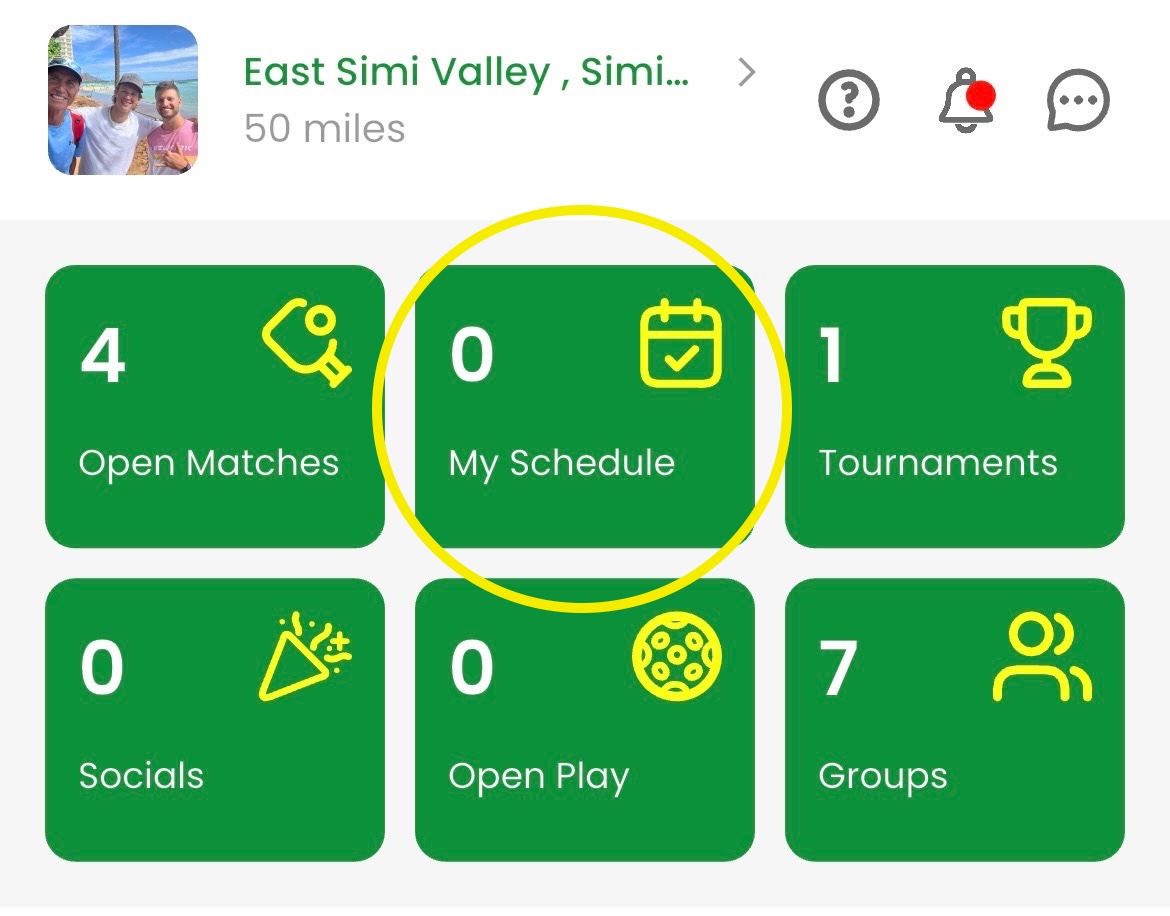Open the notifications bell
The image size is (1170, 916).
click(965, 100)
